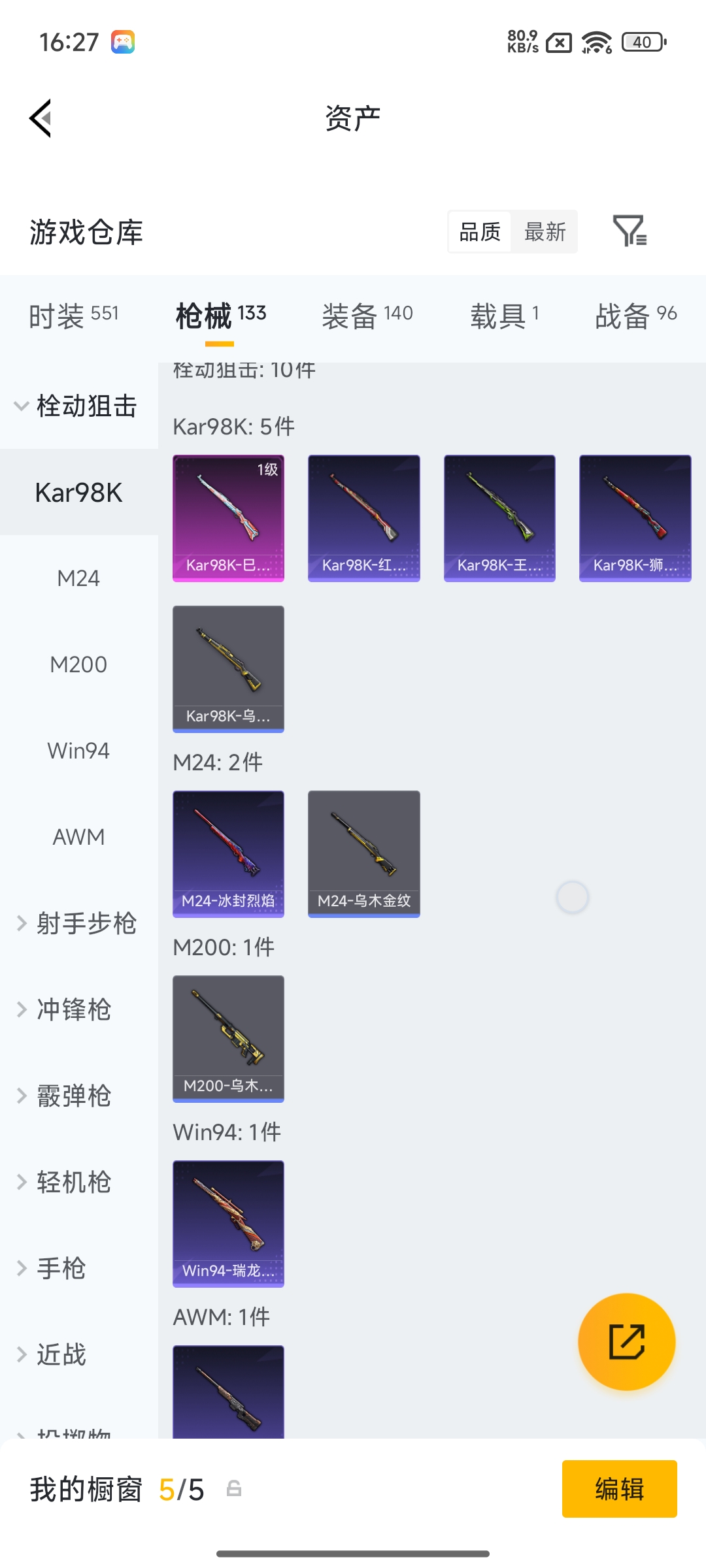Expand the 冲锋枪 category
The image size is (706, 1568).
click(x=73, y=1009)
